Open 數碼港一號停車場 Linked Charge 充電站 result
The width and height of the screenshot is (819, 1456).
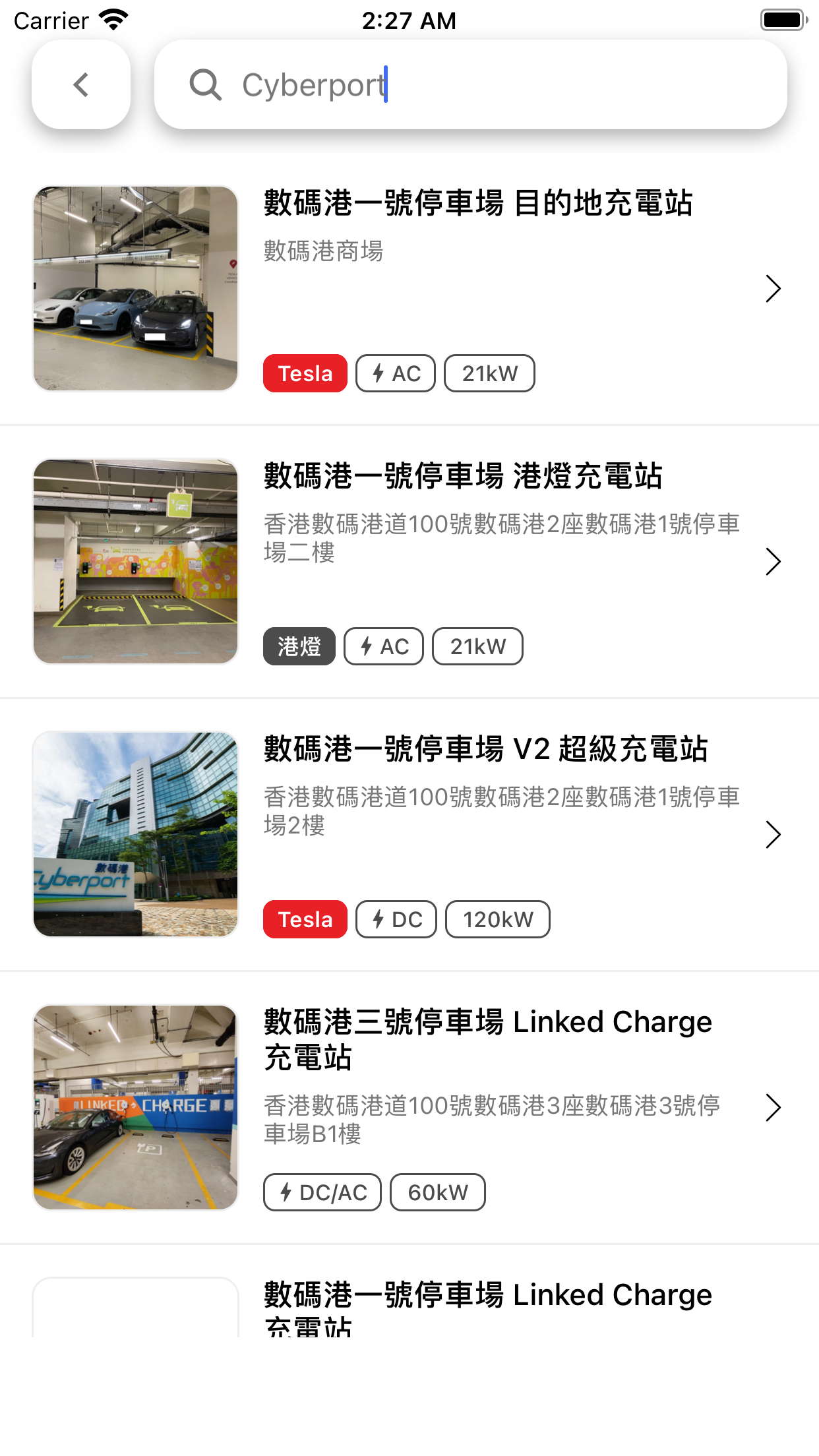coord(409,1292)
